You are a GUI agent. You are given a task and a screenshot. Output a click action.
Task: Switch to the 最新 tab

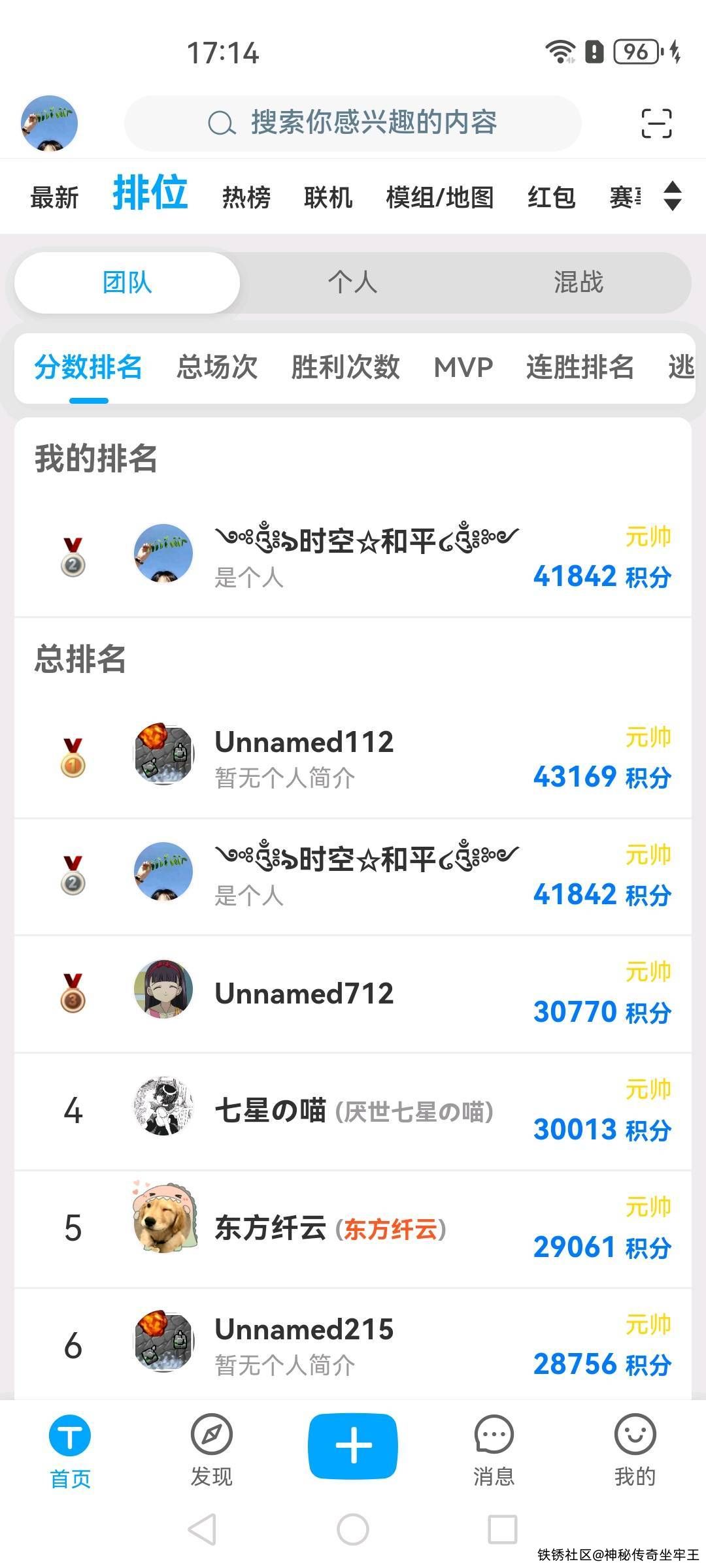(x=54, y=197)
